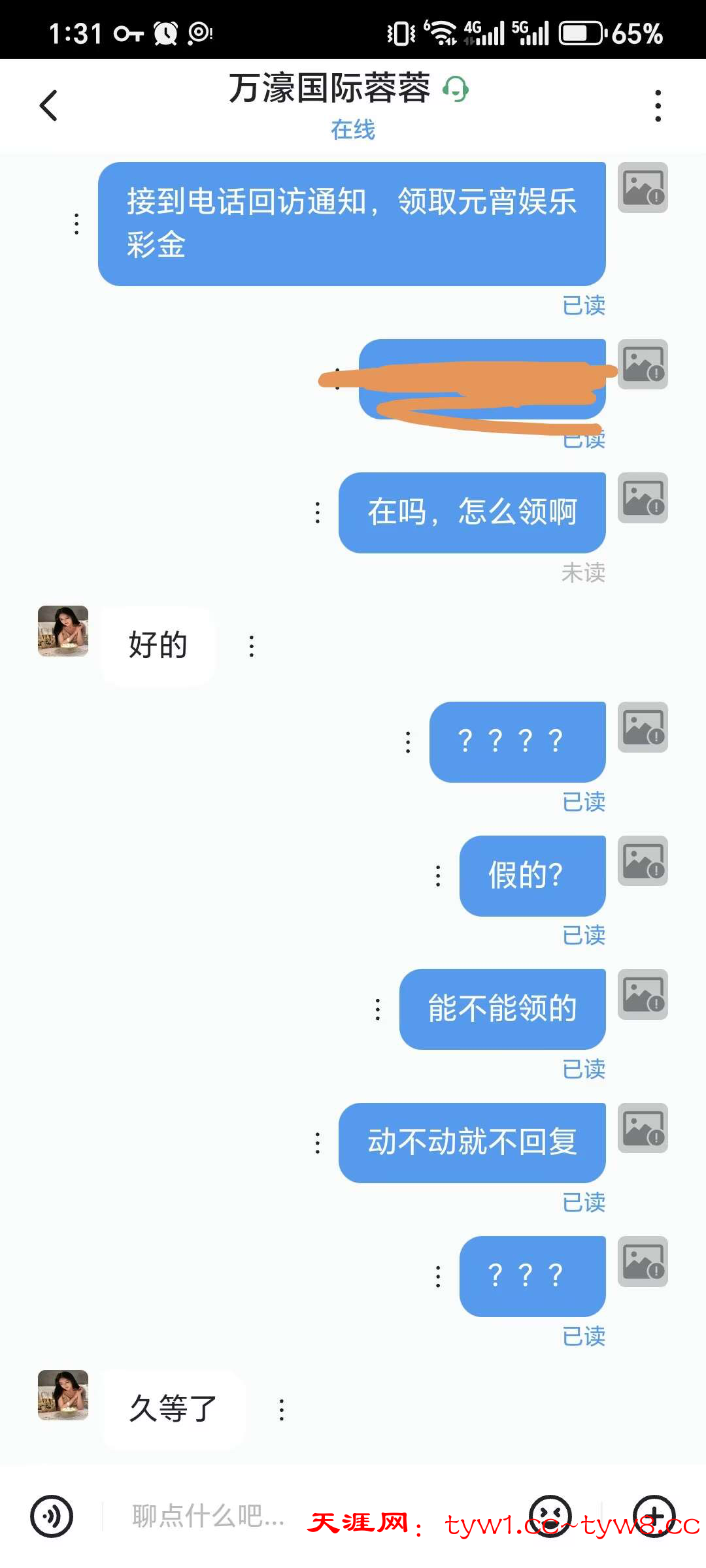
Task: Open options for 动不动就不回复 message
Action: [x=318, y=1143]
